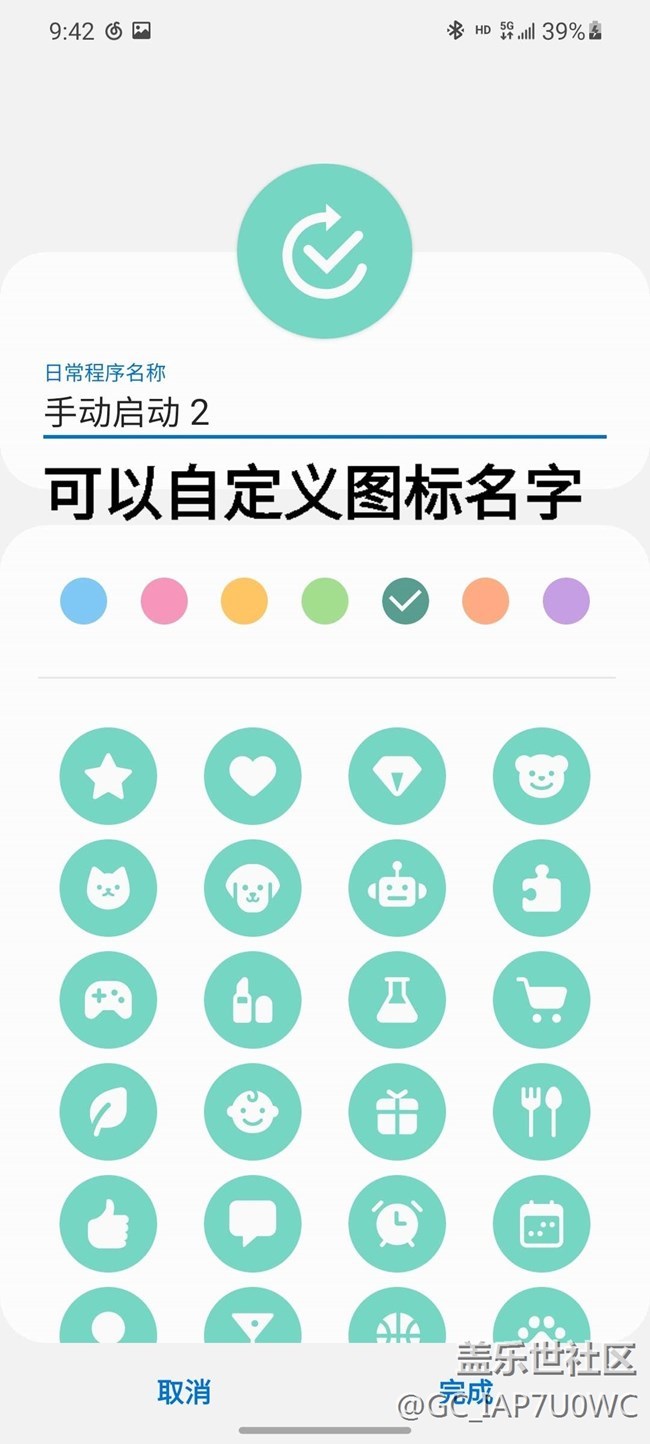Screen dimensions: 650x1444
Task: Choose the shopping cart icon
Action: 541,1000
